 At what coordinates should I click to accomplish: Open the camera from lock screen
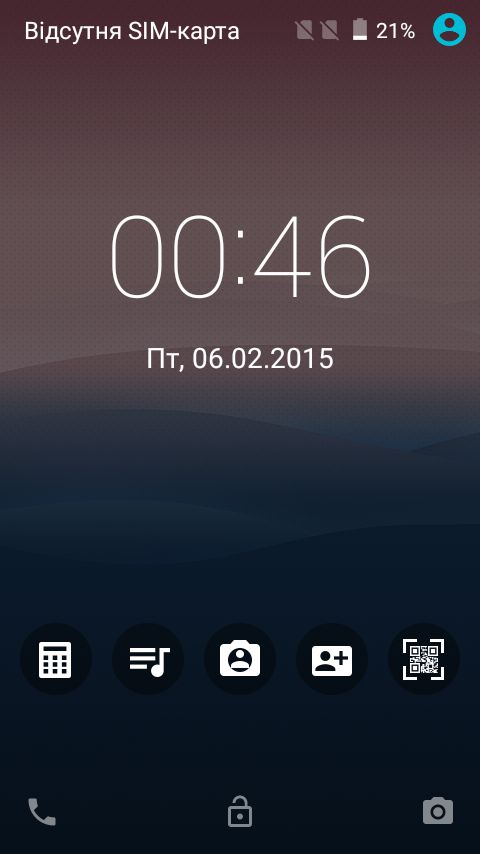coord(438,811)
